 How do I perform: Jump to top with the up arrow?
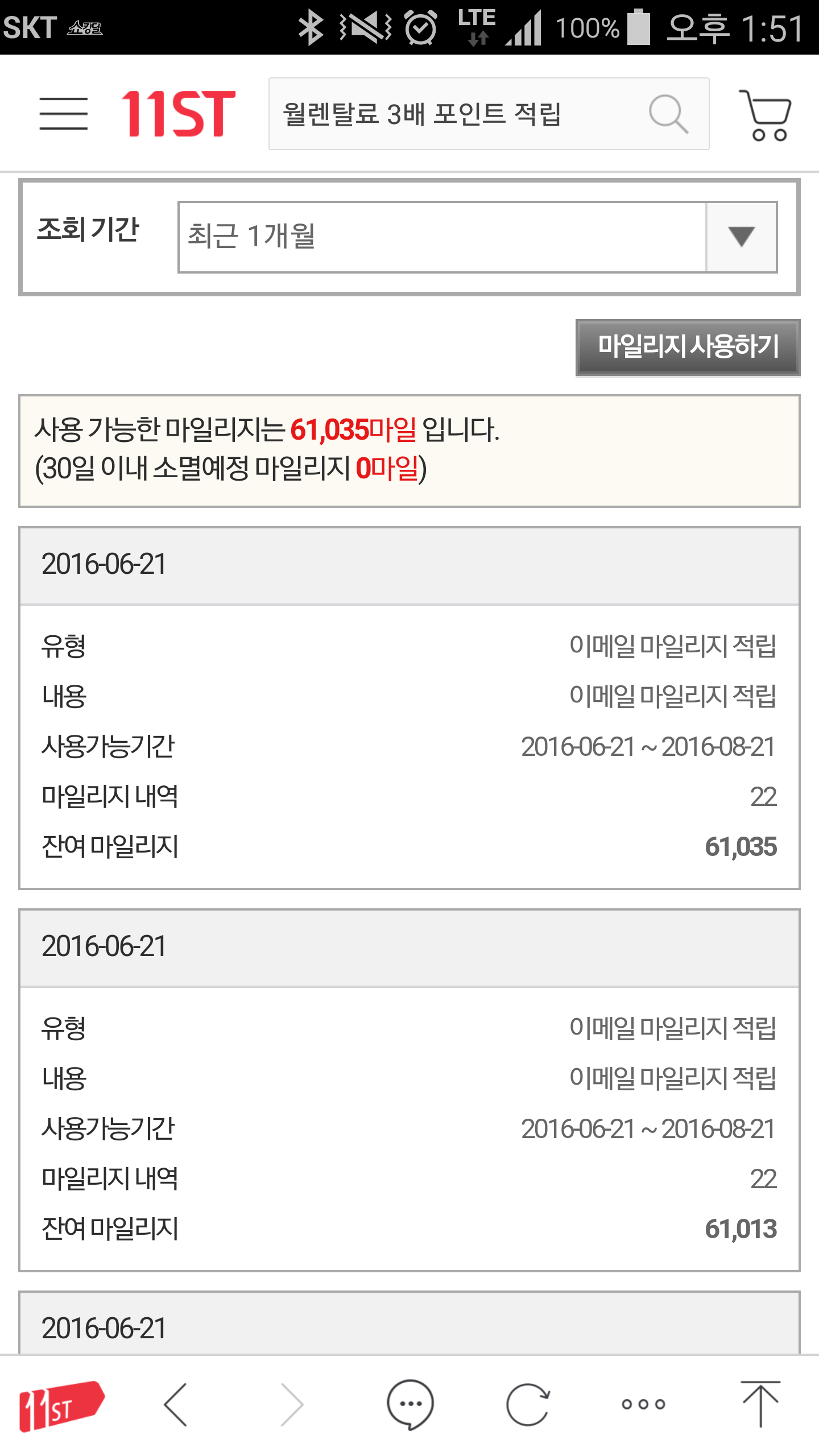[760, 1404]
